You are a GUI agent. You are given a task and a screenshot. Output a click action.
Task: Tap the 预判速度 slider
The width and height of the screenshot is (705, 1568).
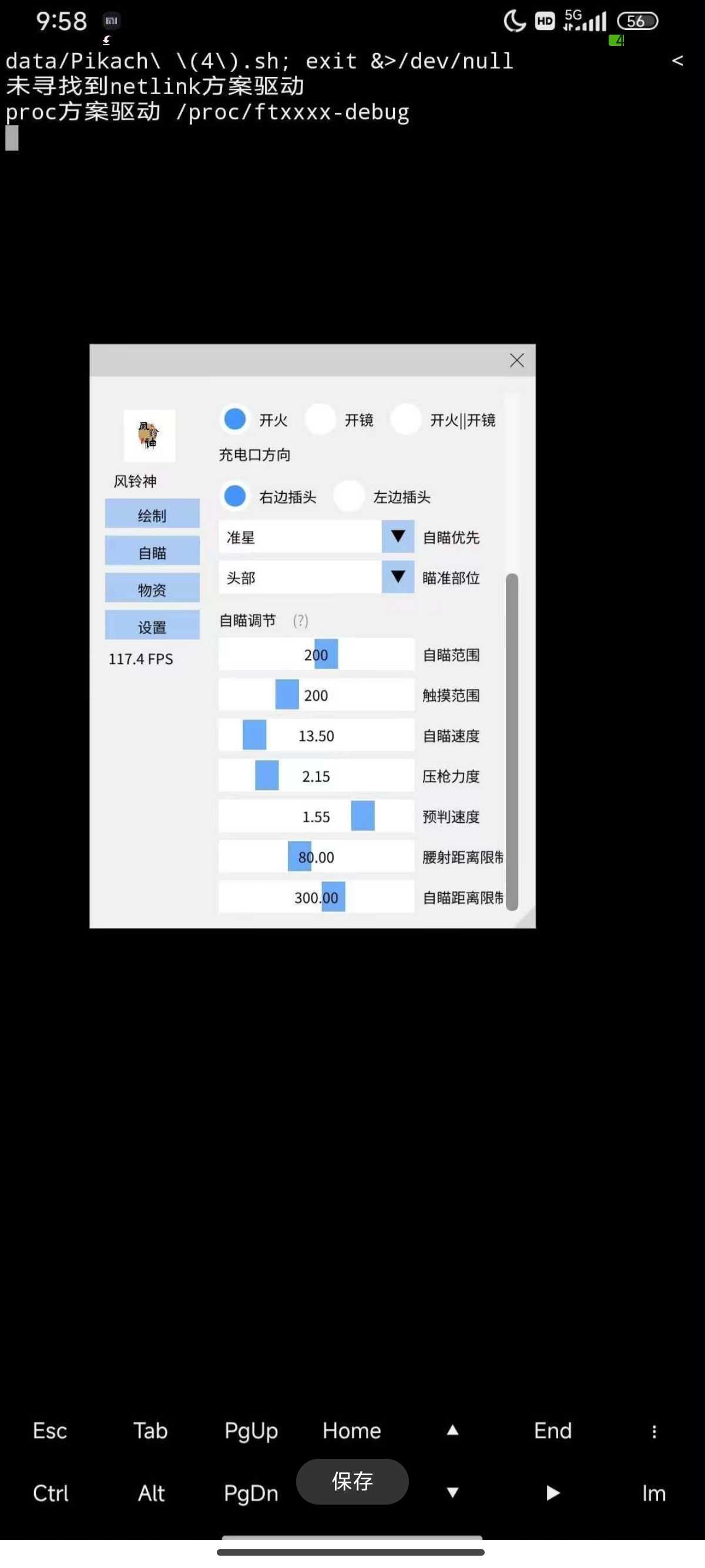pos(316,816)
